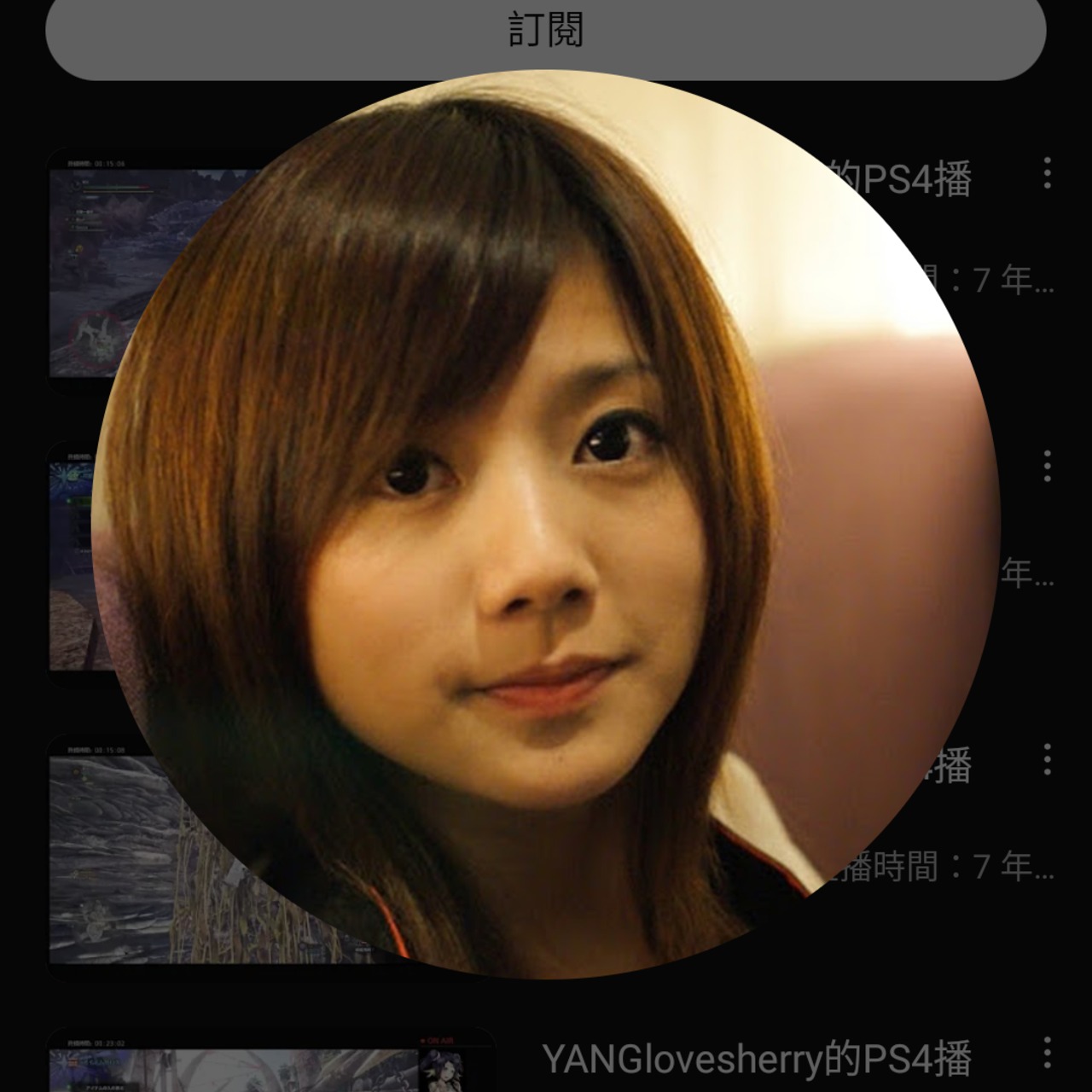Open the ON AIR thumbnail timed 00:23:02
This screenshot has width=1092, height=1092.
256,1066
